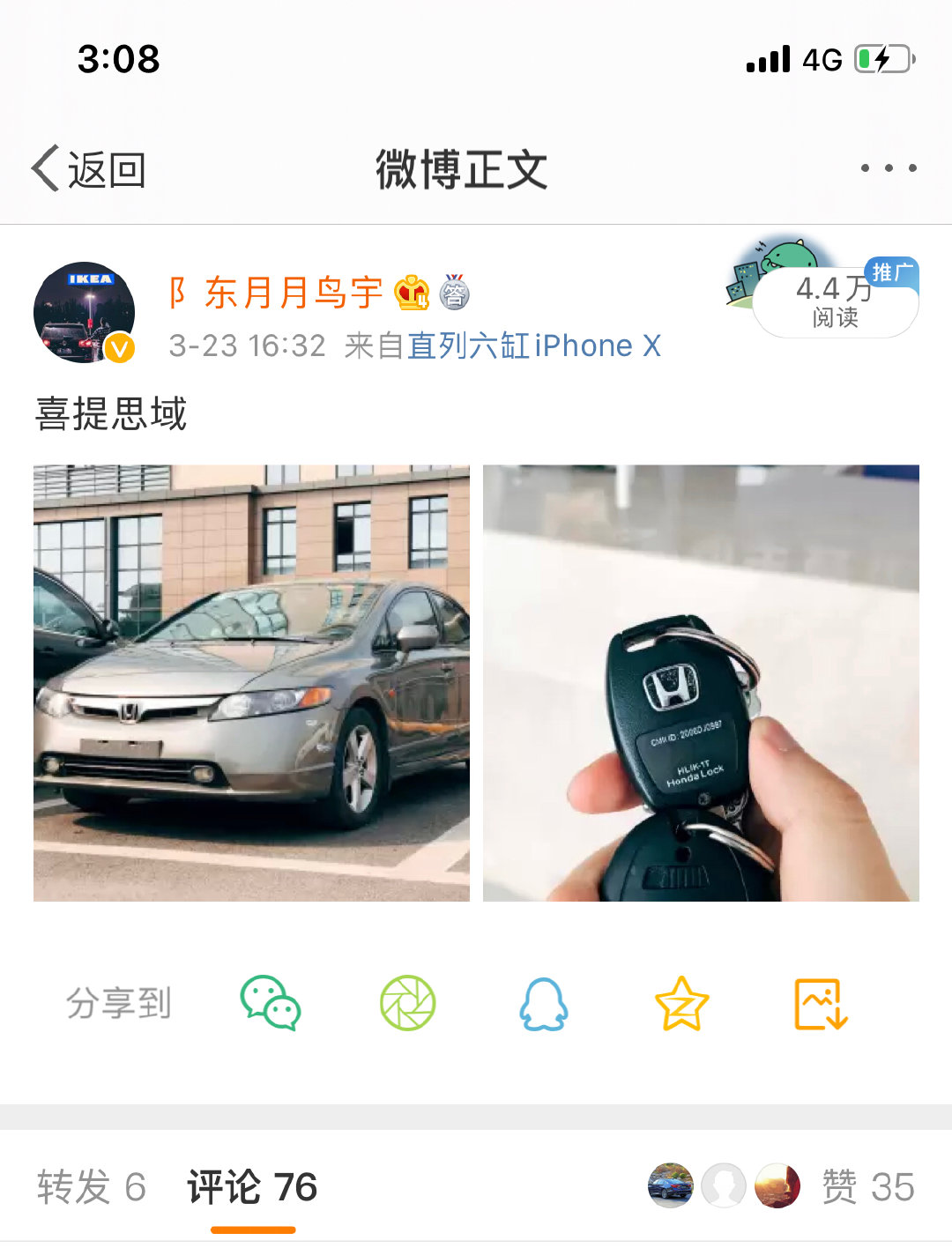This screenshot has width=952, height=1248.
Task: Open the 直列六缸 iPhone X source link
Action: coord(533,345)
